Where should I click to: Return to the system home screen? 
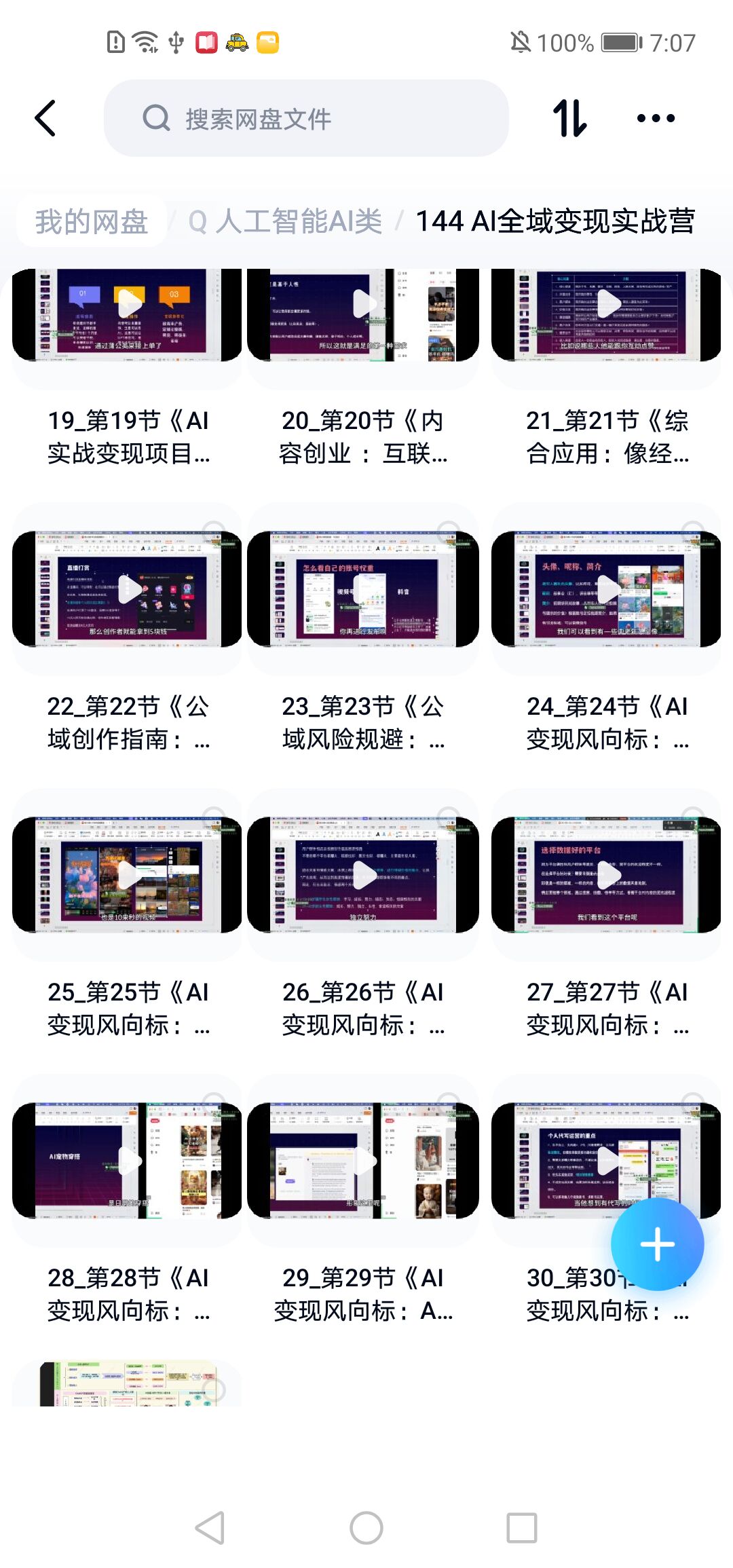point(366,1528)
